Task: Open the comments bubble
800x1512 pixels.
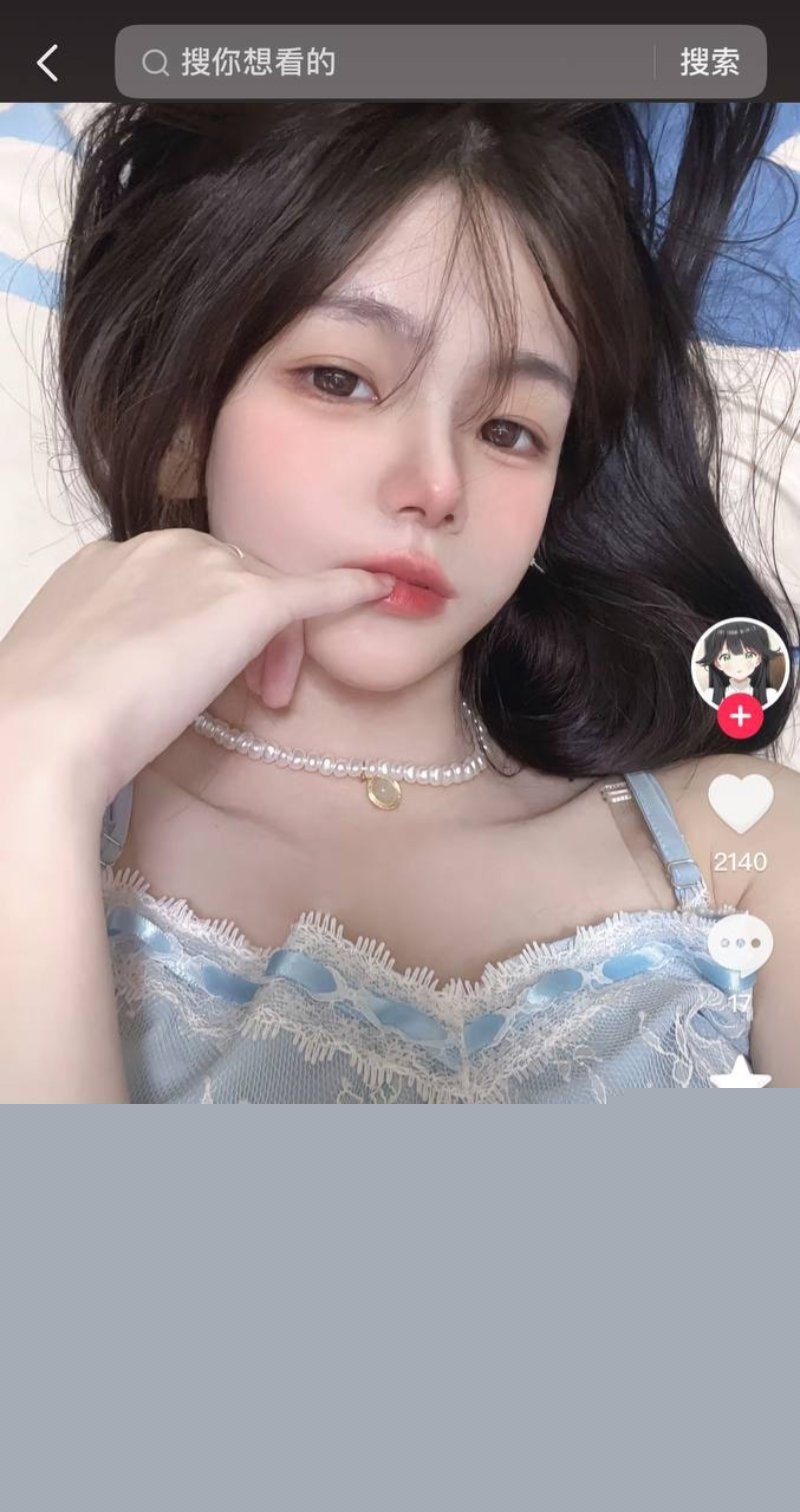Action: 740,942
